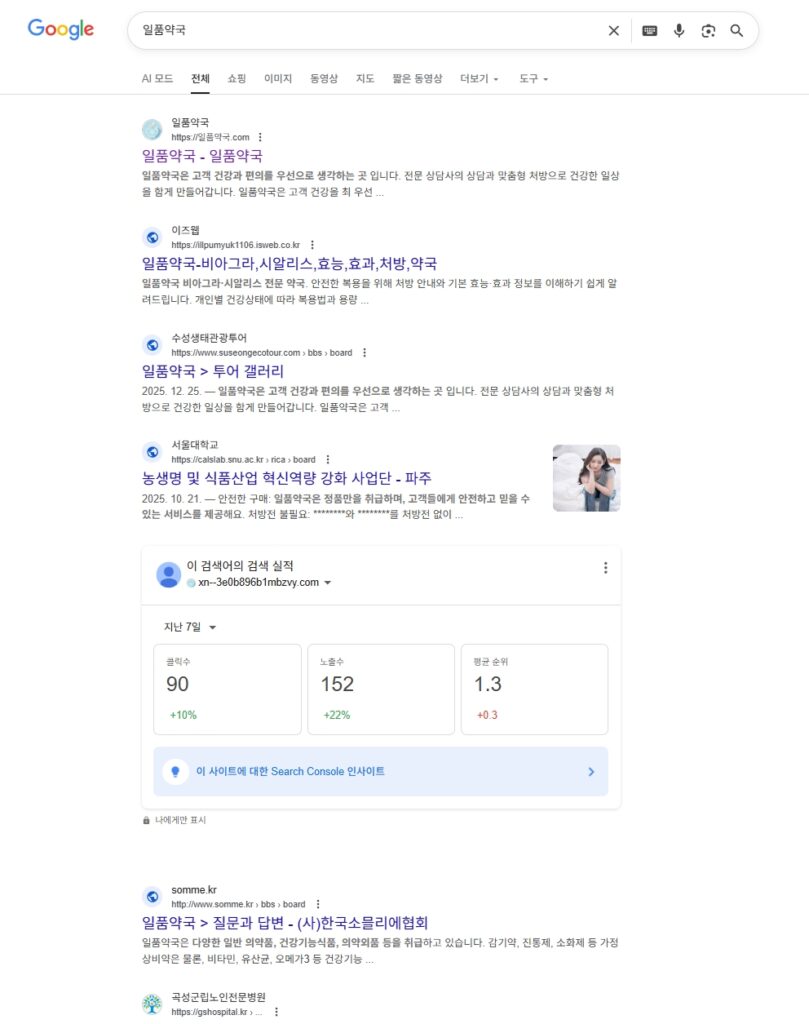Screen dimensions: 809x1024
Task: Open Google Lens camera search
Action: tap(708, 31)
